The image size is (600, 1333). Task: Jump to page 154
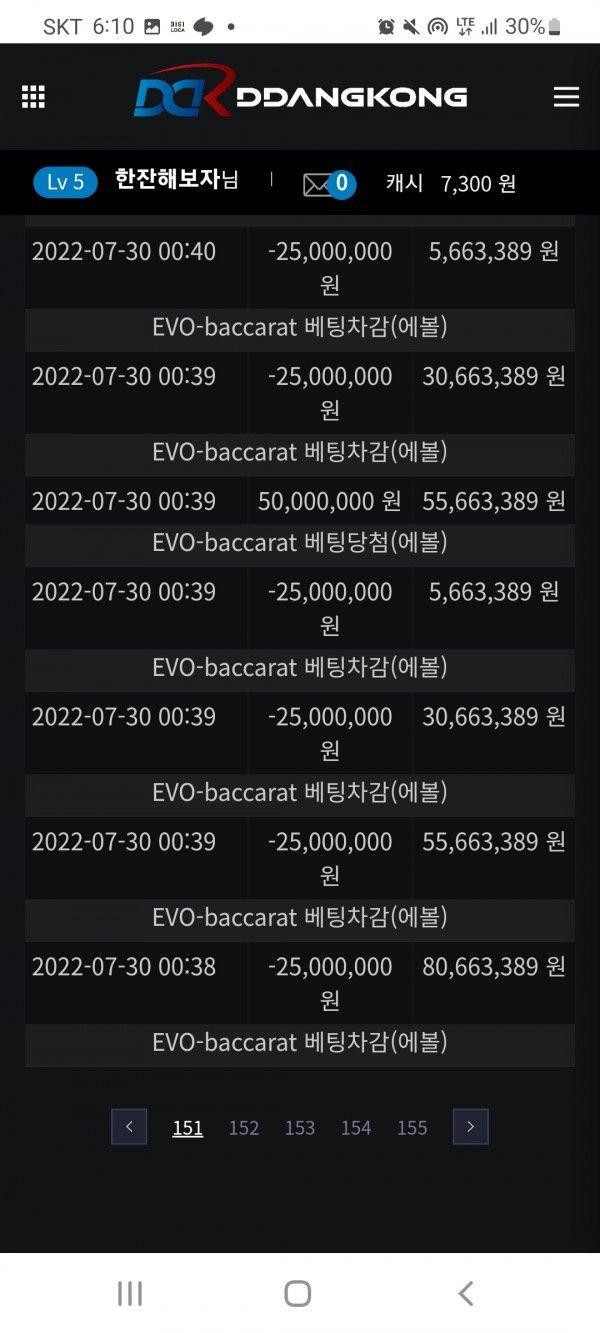pyautogui.click(x=356, y=1128)
